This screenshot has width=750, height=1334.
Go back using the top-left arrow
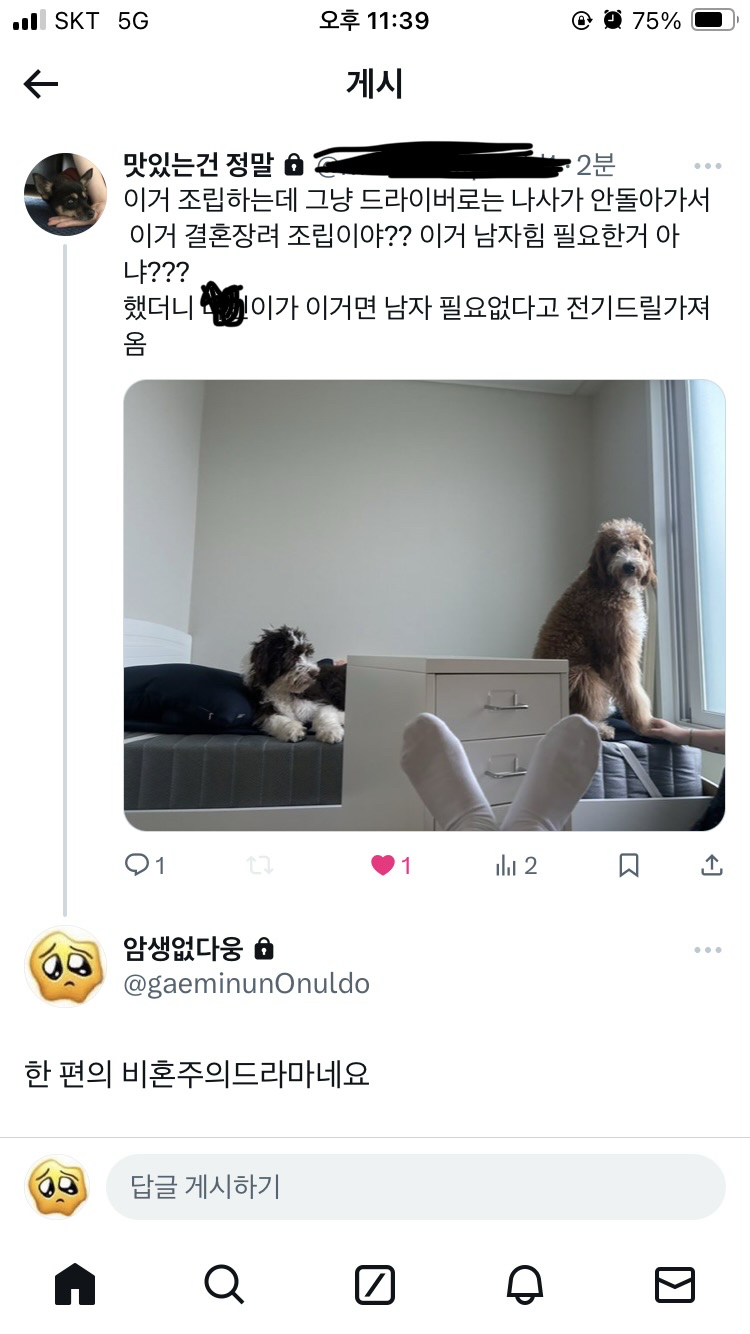tap(41, 85)
